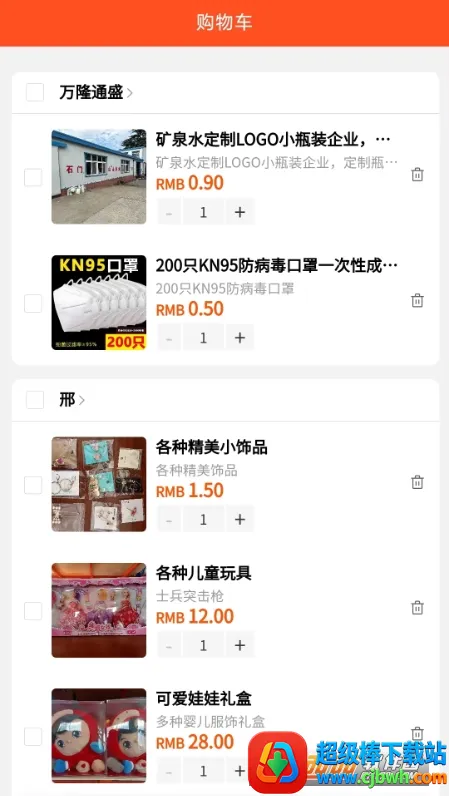Decrease quantity of KN95防病毒口罩

click(169, 338)
